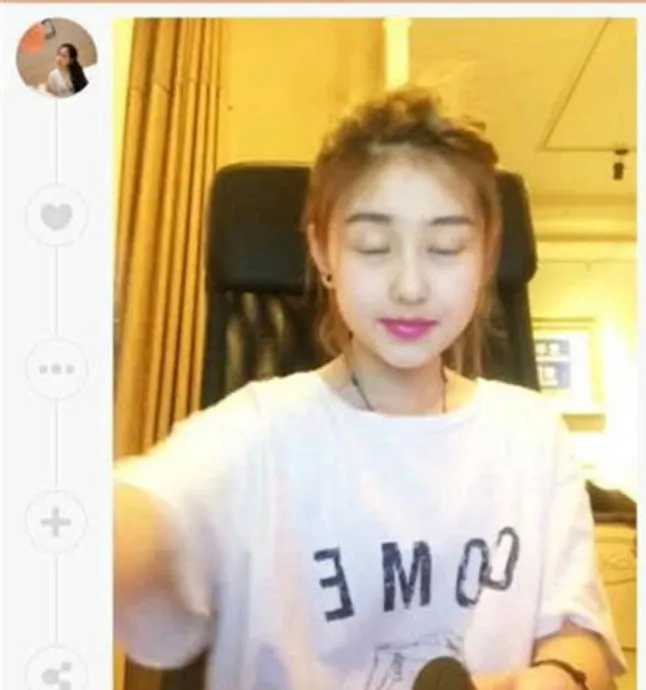Viewport: 646px width, 690px height.
Task: Open the selfie photo full screen
Action: [375, 350]
